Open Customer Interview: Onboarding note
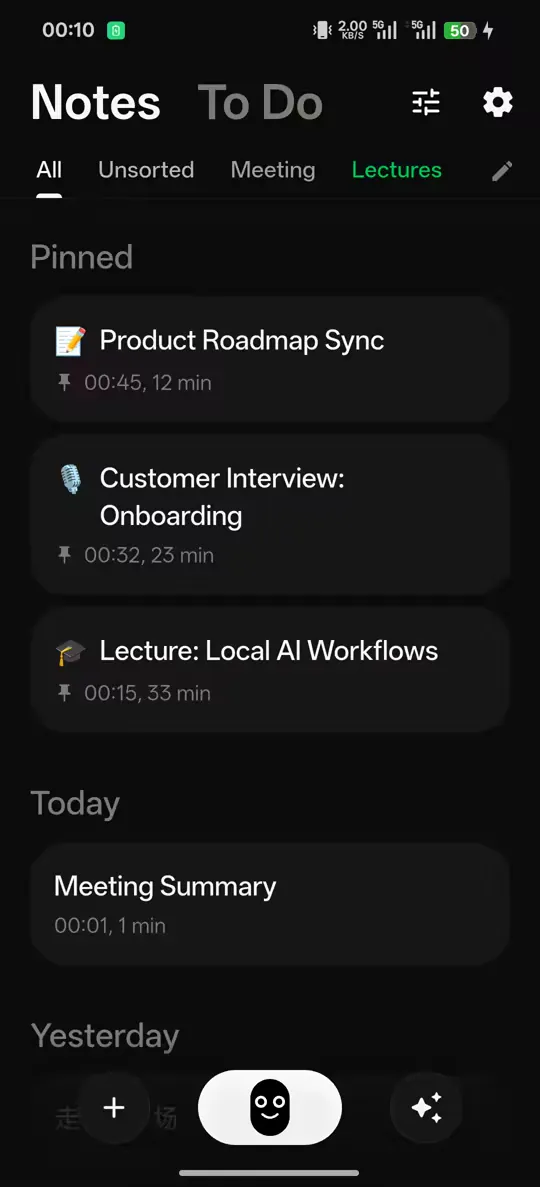540x1187 pixels. [270, 515]
